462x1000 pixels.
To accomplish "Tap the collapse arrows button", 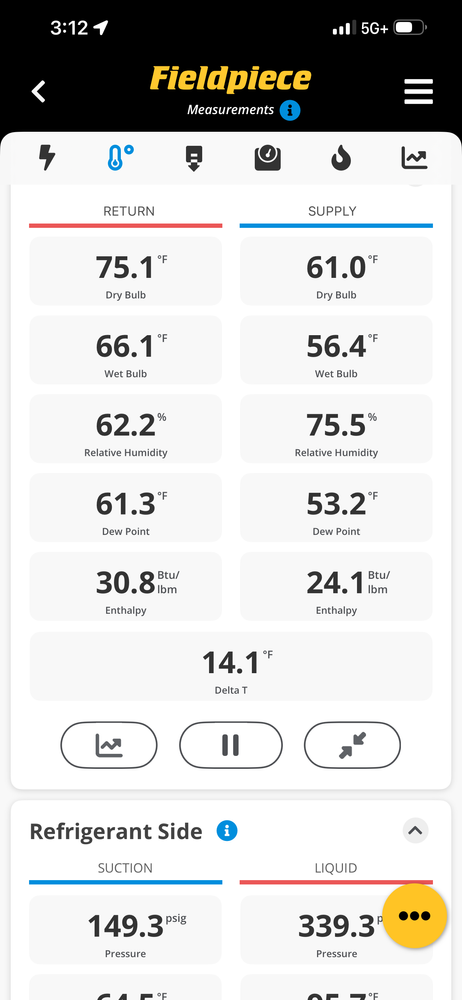I will pyautogui.click(x=352, y=745).
